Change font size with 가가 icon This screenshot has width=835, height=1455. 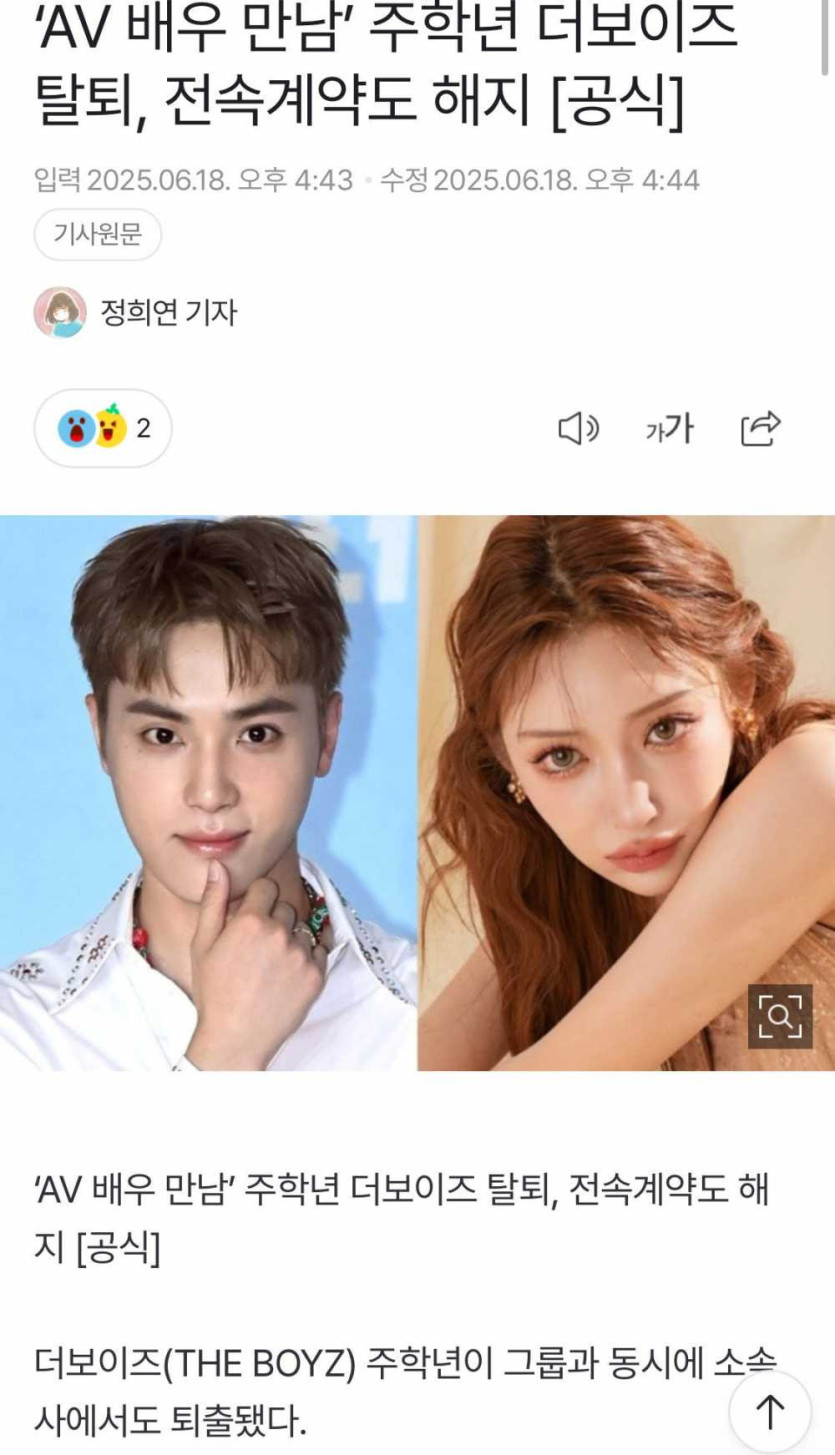click(x=669, y=429)
